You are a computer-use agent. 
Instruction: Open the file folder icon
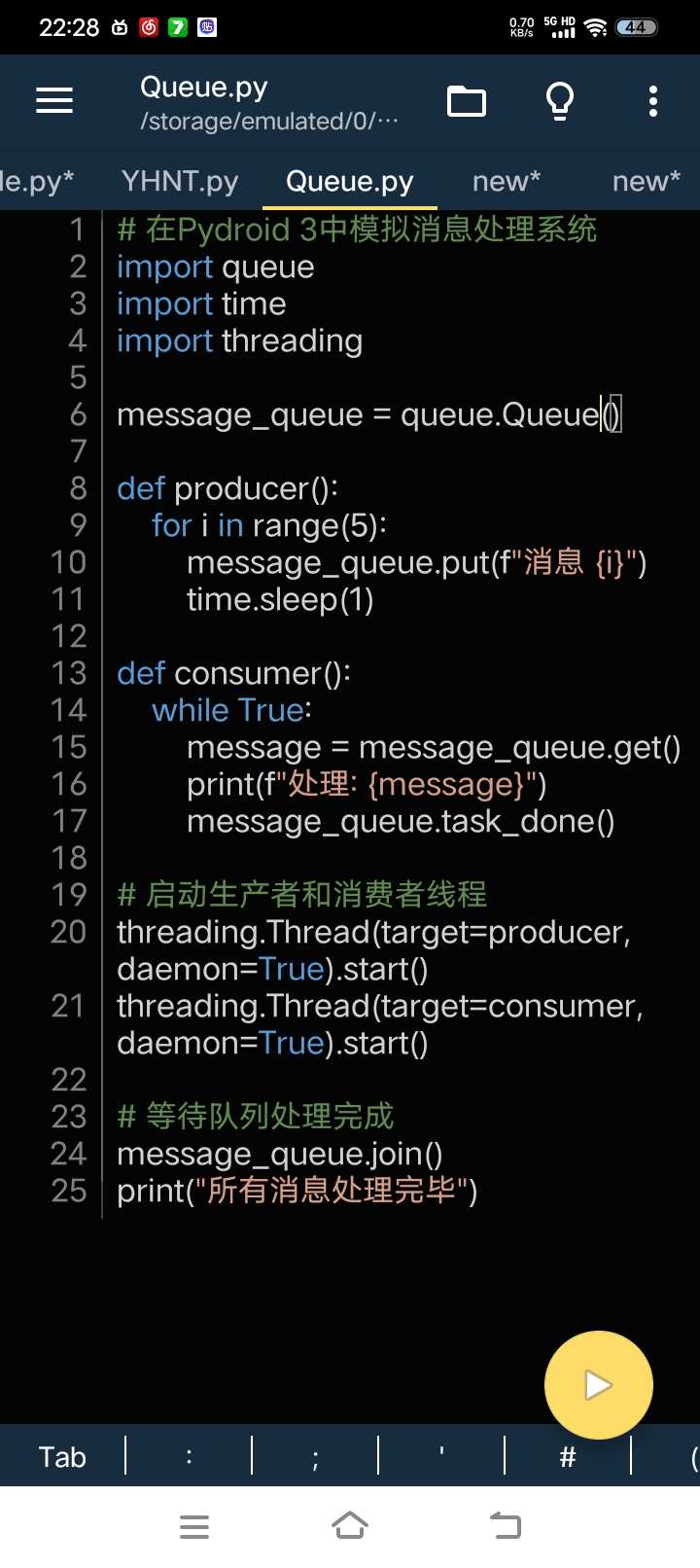[466, 101]
